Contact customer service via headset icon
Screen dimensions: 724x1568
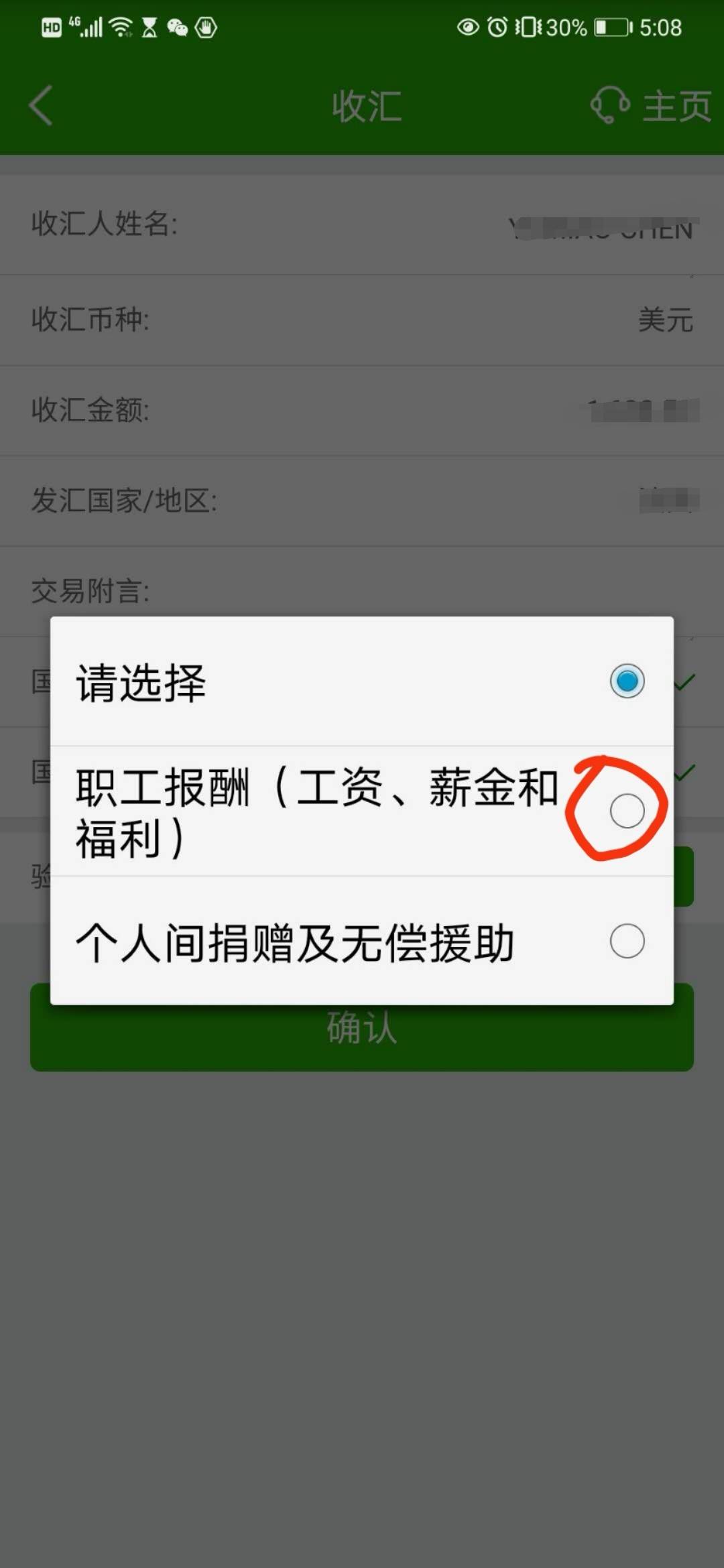(x=609, y=105)
